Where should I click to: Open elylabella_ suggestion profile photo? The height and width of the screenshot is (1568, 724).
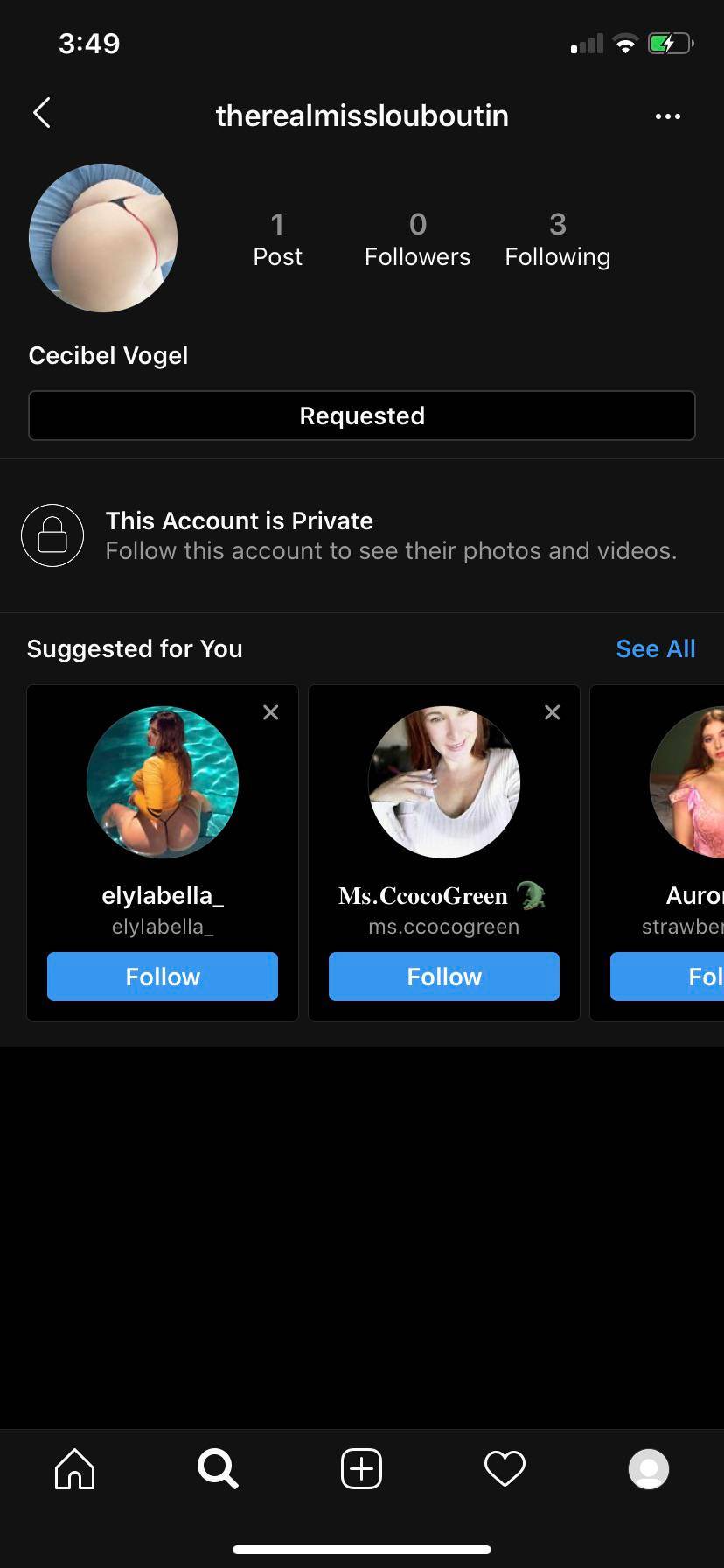tap(162, 781)
